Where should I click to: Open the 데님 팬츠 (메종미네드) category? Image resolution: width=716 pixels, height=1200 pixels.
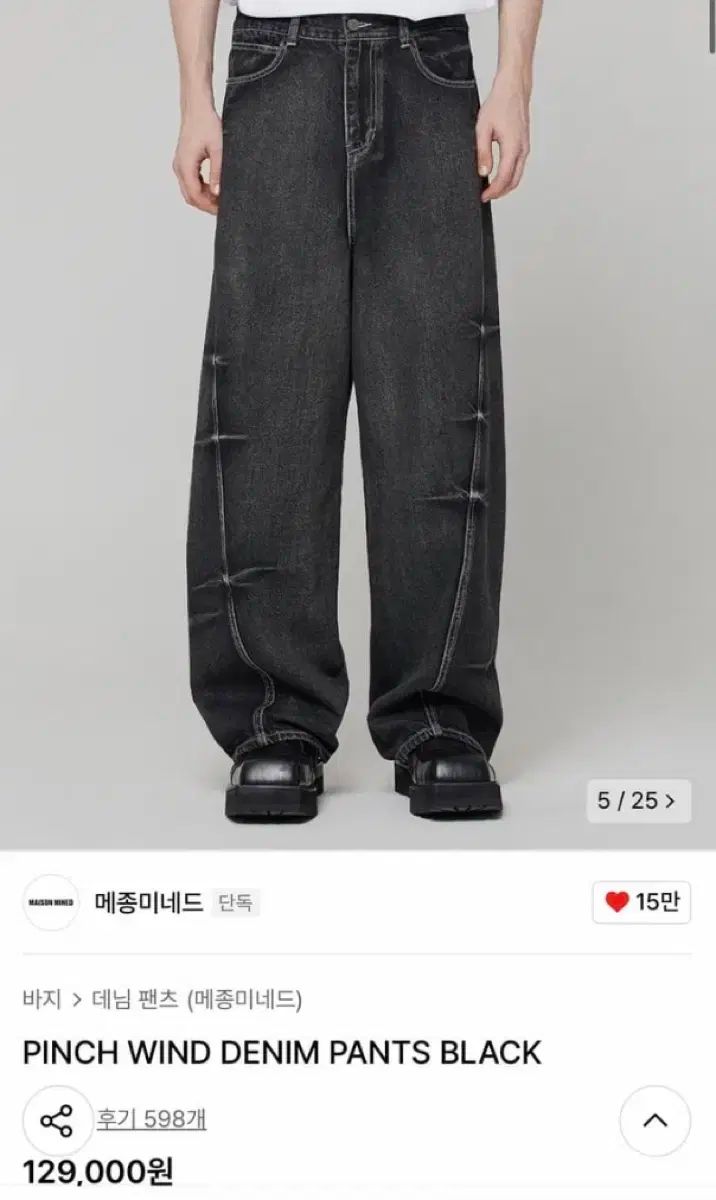196,999
